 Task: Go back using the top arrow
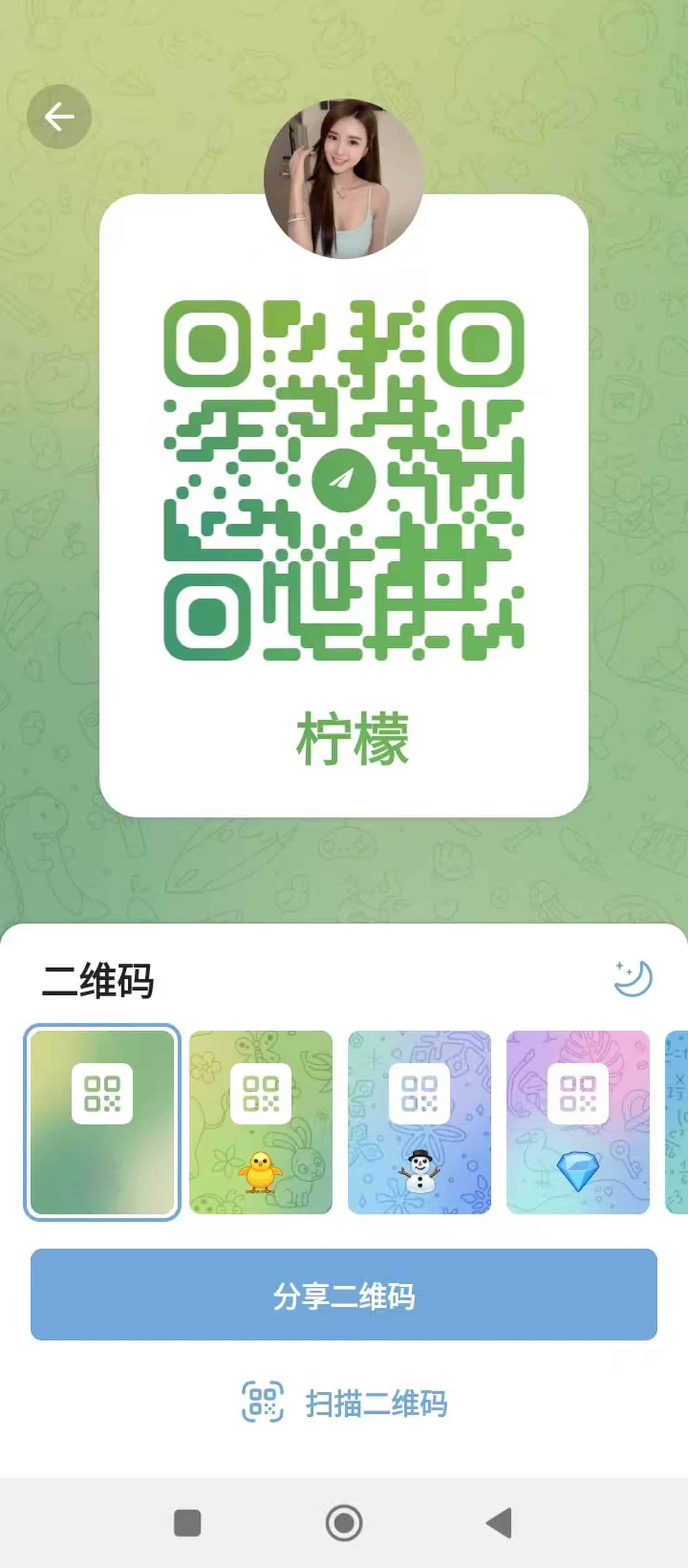59,117
